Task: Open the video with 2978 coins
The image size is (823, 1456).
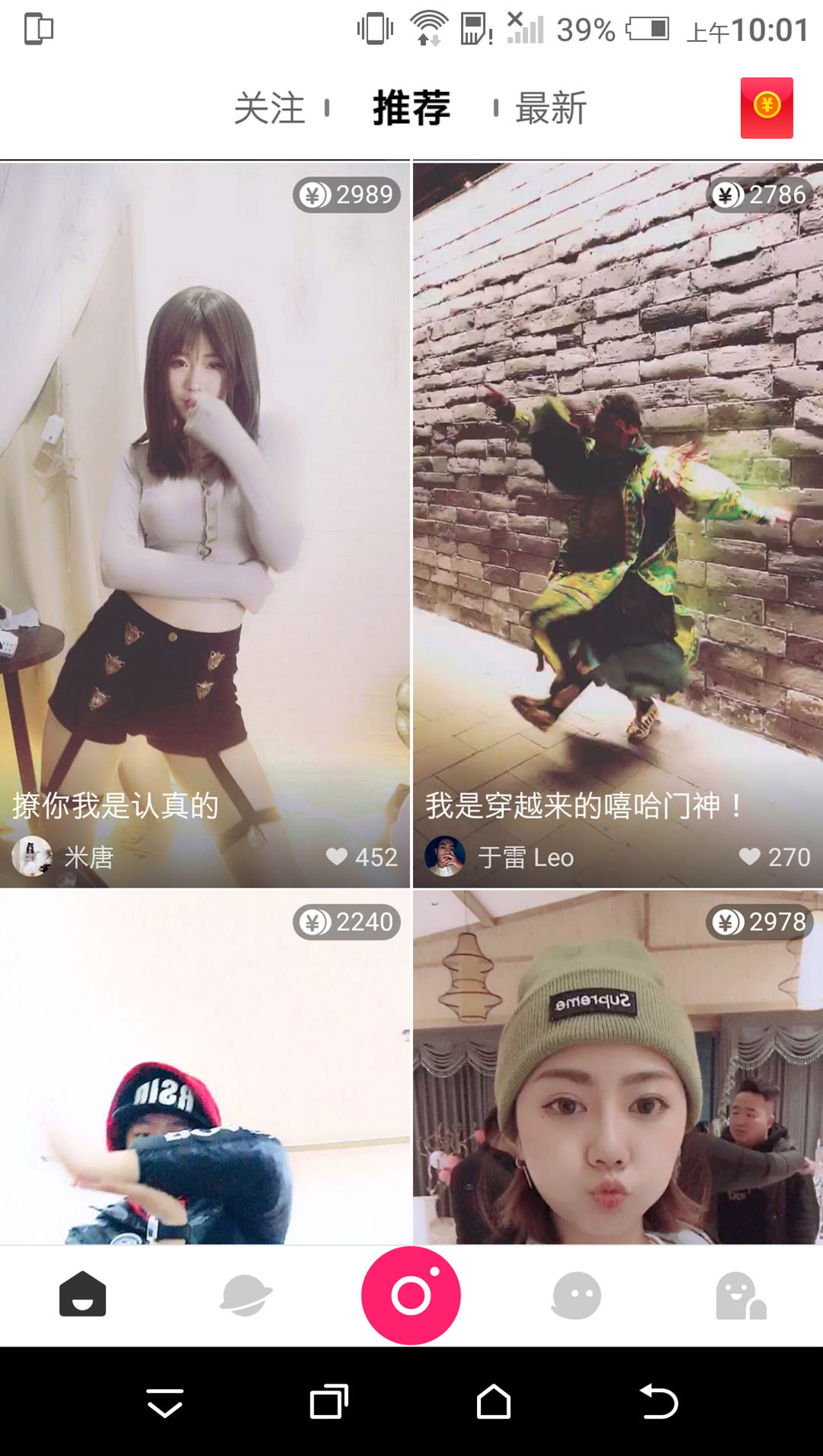Action: [618, 1080]
